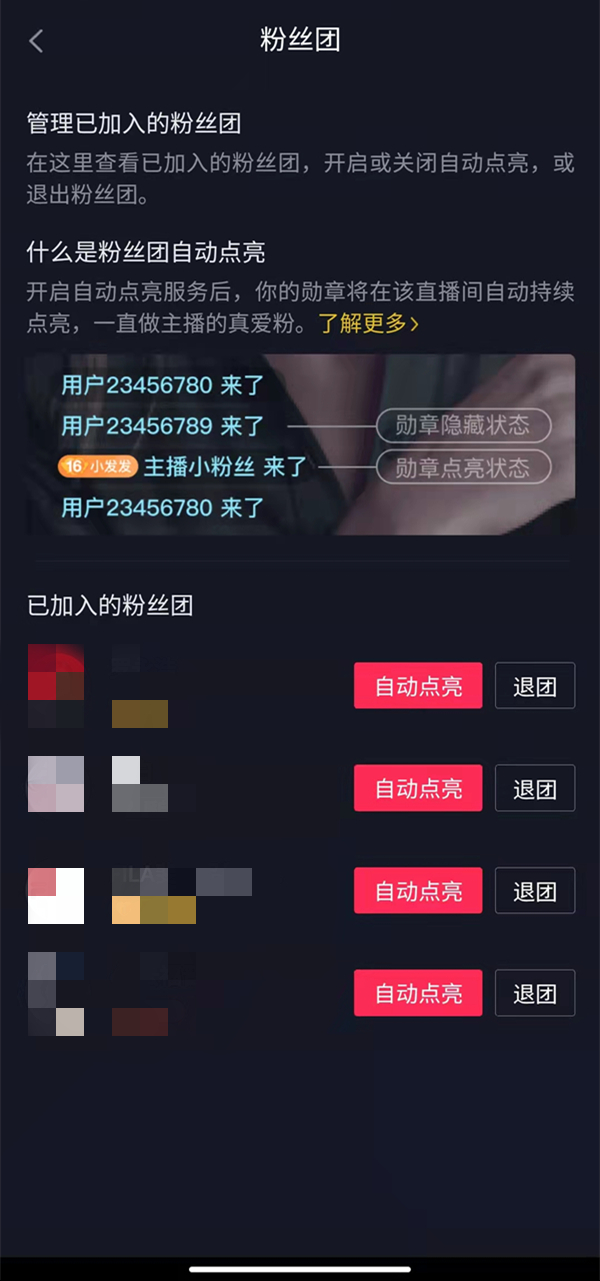This screenshot has height=1281, width=600.
Task: Turn on 自动点亮 for the second fan group
Action: tap(418, 788)
